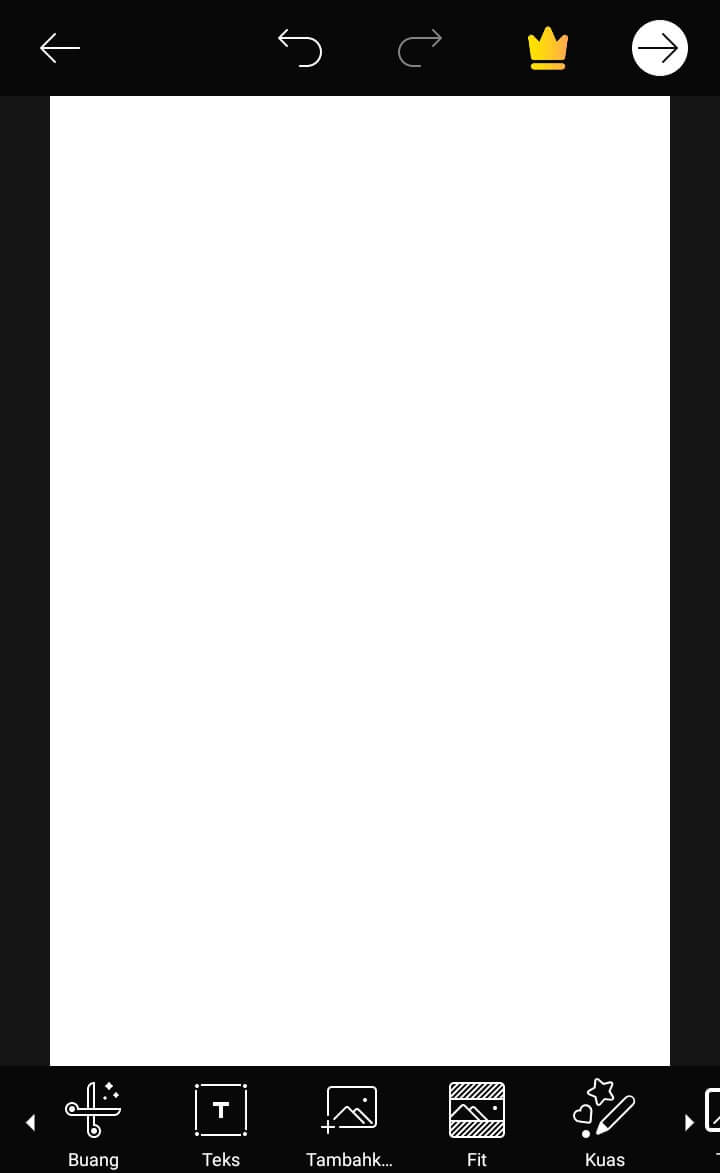The height and width of the screenshot is (1173, 720).
Task: Open the gold crown premium icon
Action: point(547,49)
